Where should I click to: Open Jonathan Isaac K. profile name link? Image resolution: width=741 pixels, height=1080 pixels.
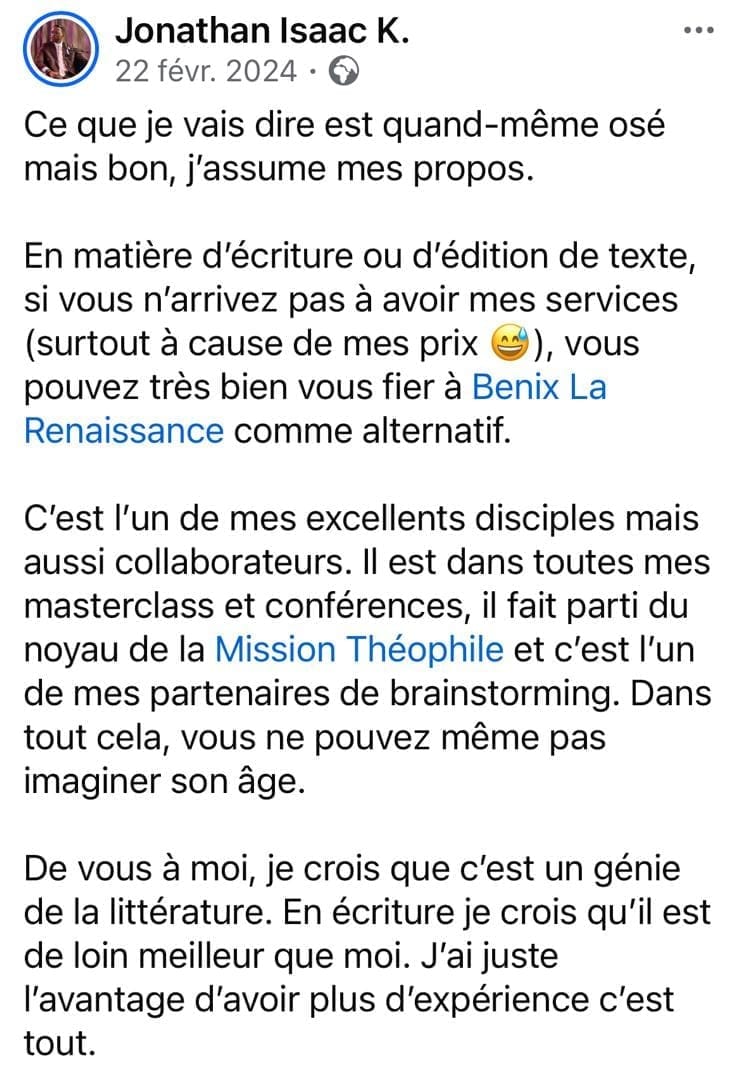coord(262,32)
